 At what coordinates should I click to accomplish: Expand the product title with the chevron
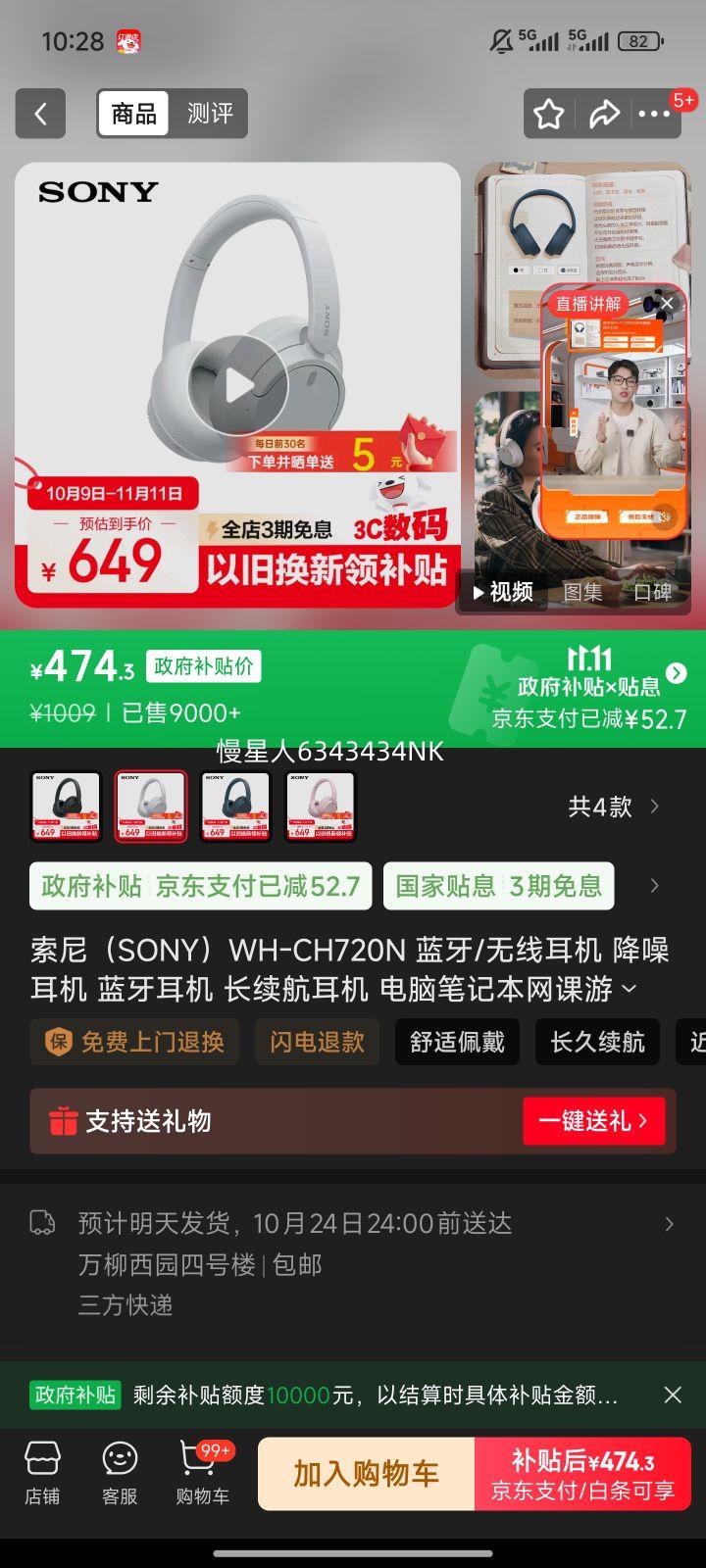coord(630,992)
